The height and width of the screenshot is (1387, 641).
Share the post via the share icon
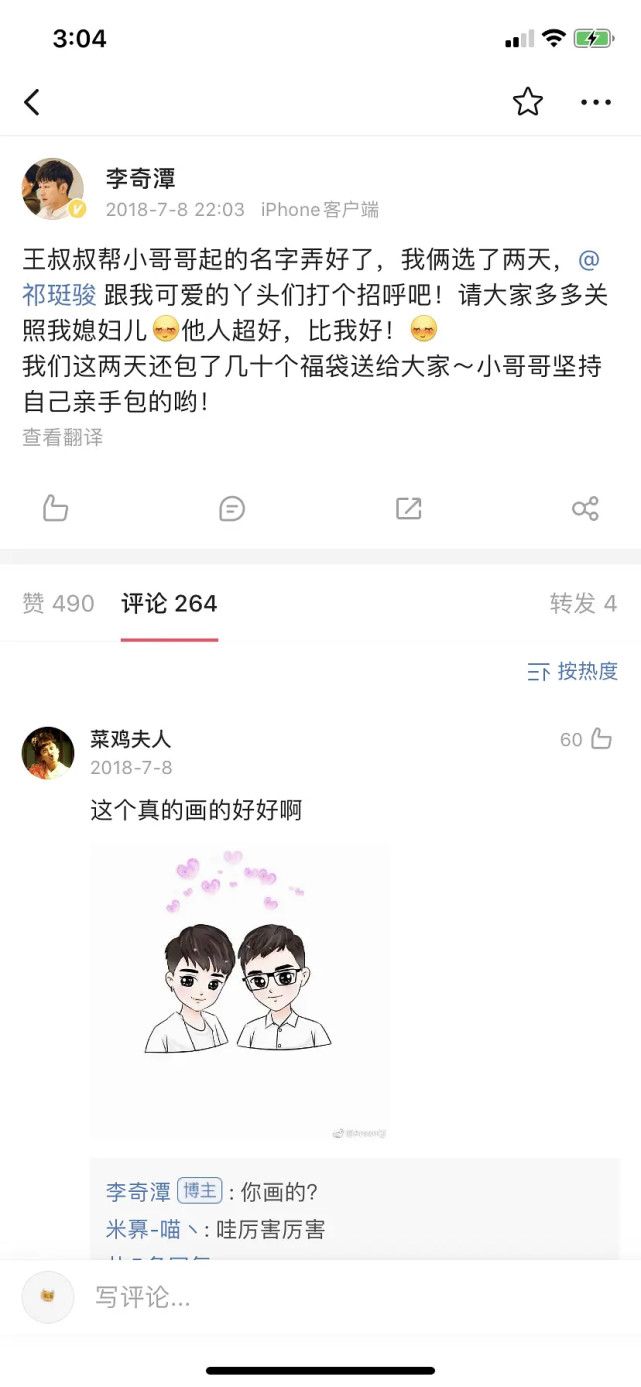point(585,508)
